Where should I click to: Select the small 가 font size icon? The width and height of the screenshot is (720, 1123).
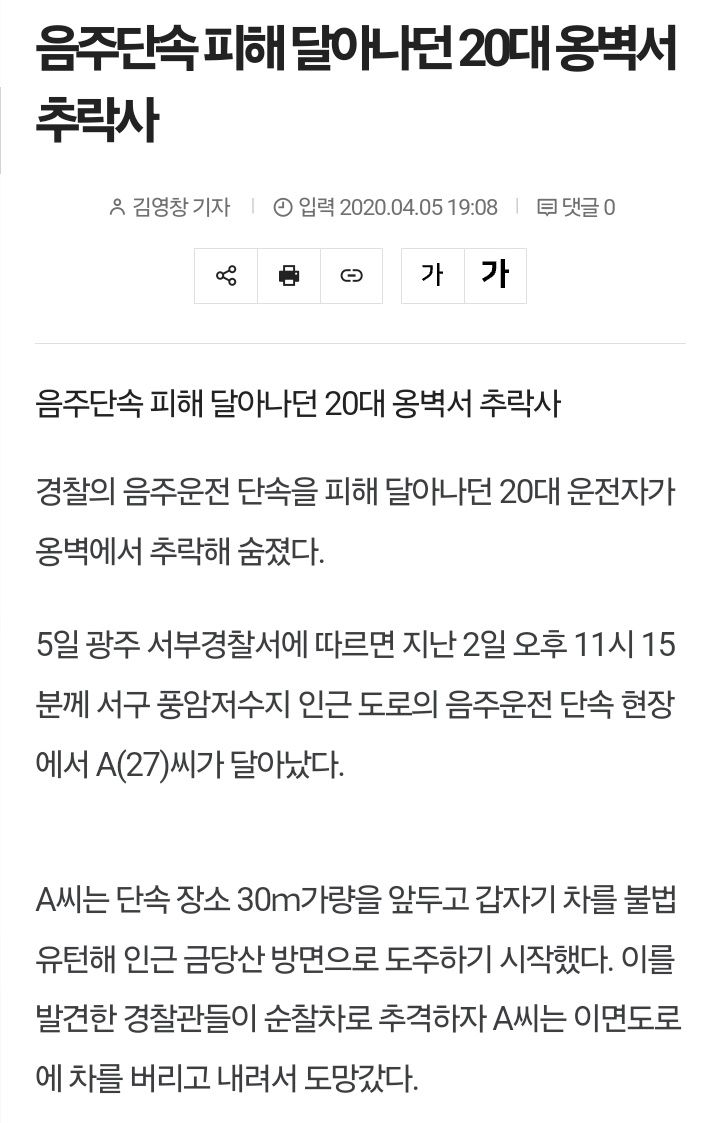[433, 275]
